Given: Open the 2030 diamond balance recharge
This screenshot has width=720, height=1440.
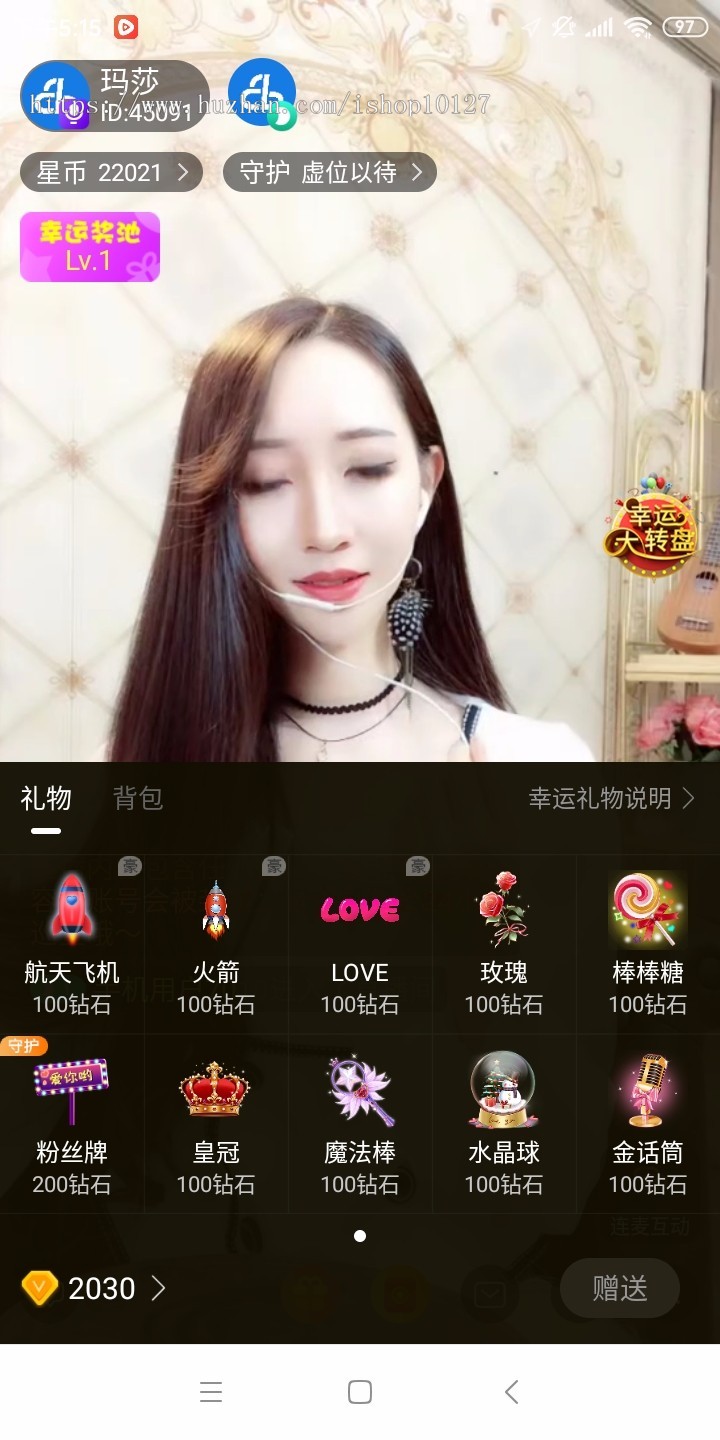Looking at the screenshot, I should point(95,1288).
